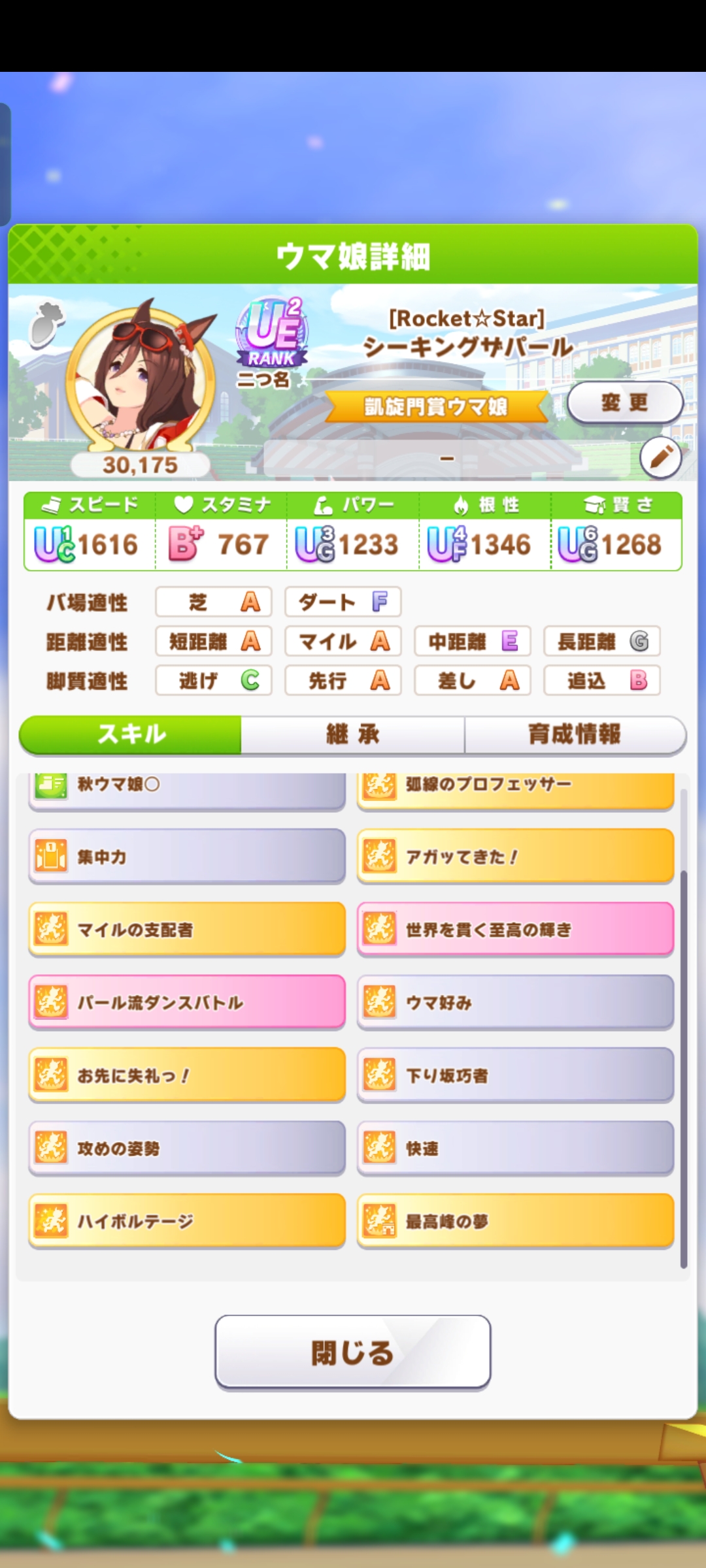Tap the 変更 button
This screenshot has width=706, height=1568.
(624, 402)
